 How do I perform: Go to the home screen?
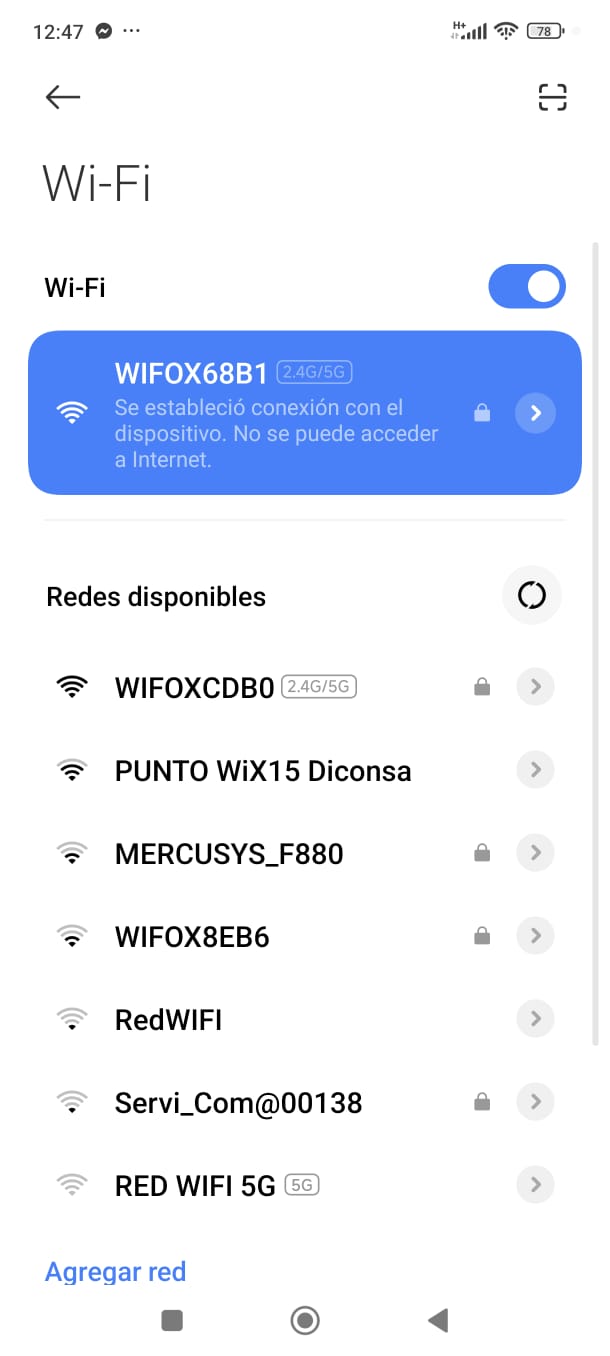click(305, 1320)
